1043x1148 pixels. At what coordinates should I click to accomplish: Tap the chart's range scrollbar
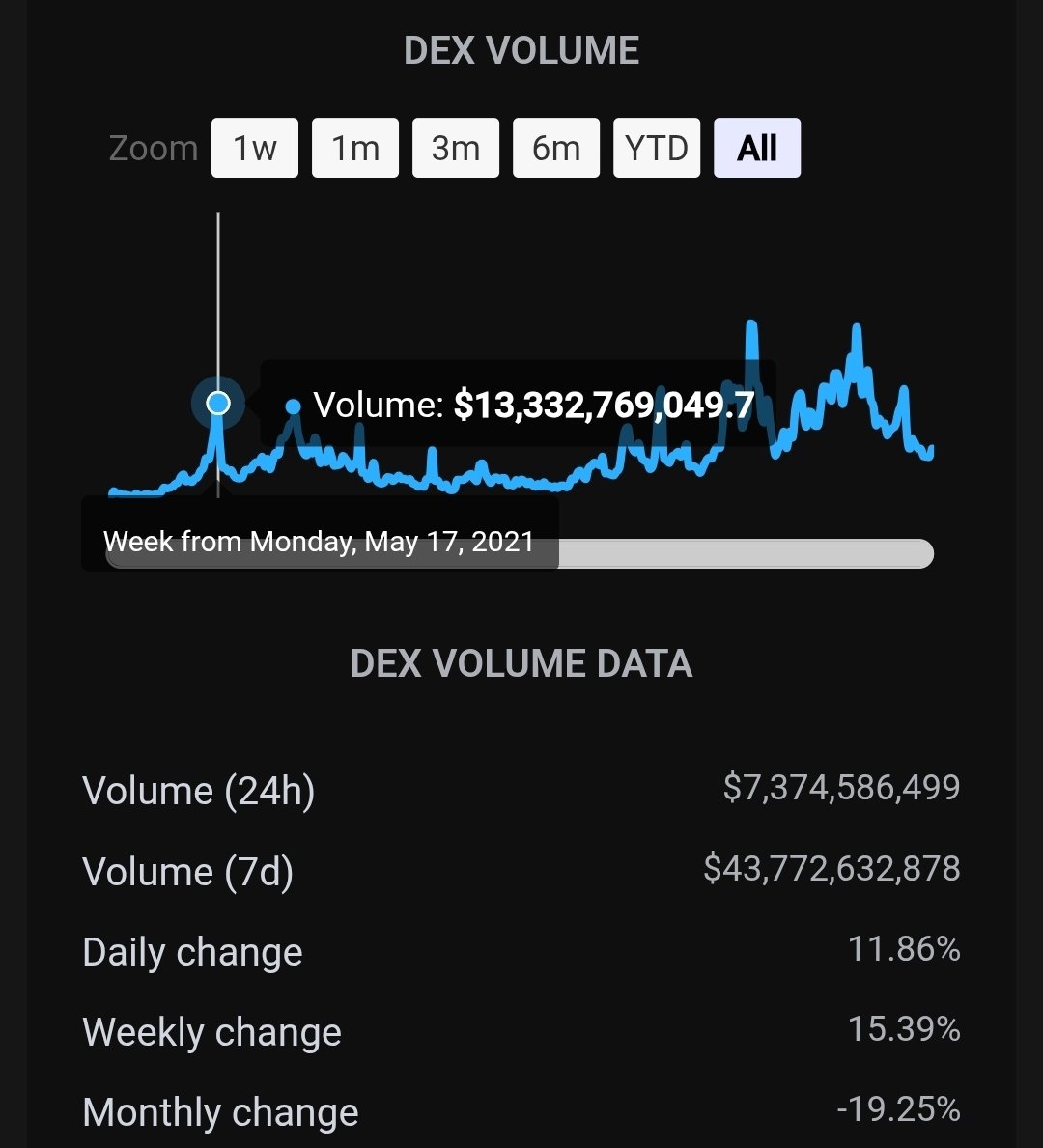pyautogui.click(x=744, y=553)
